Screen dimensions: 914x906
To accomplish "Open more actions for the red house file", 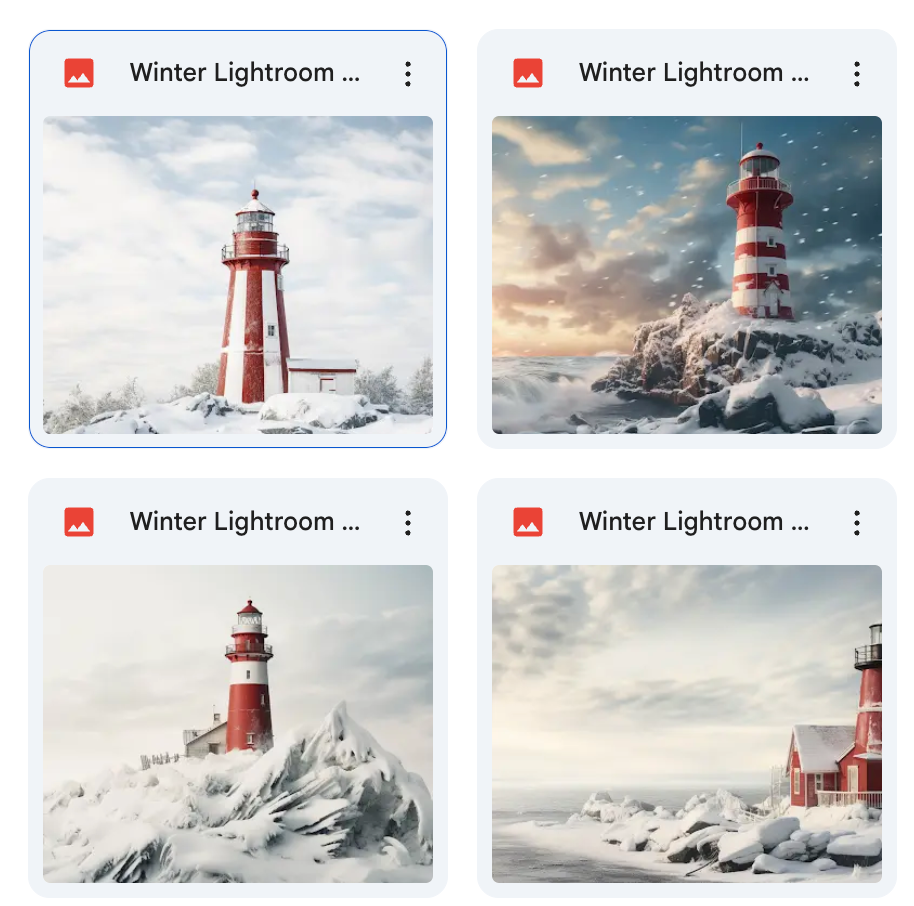I will coord(856,522).
